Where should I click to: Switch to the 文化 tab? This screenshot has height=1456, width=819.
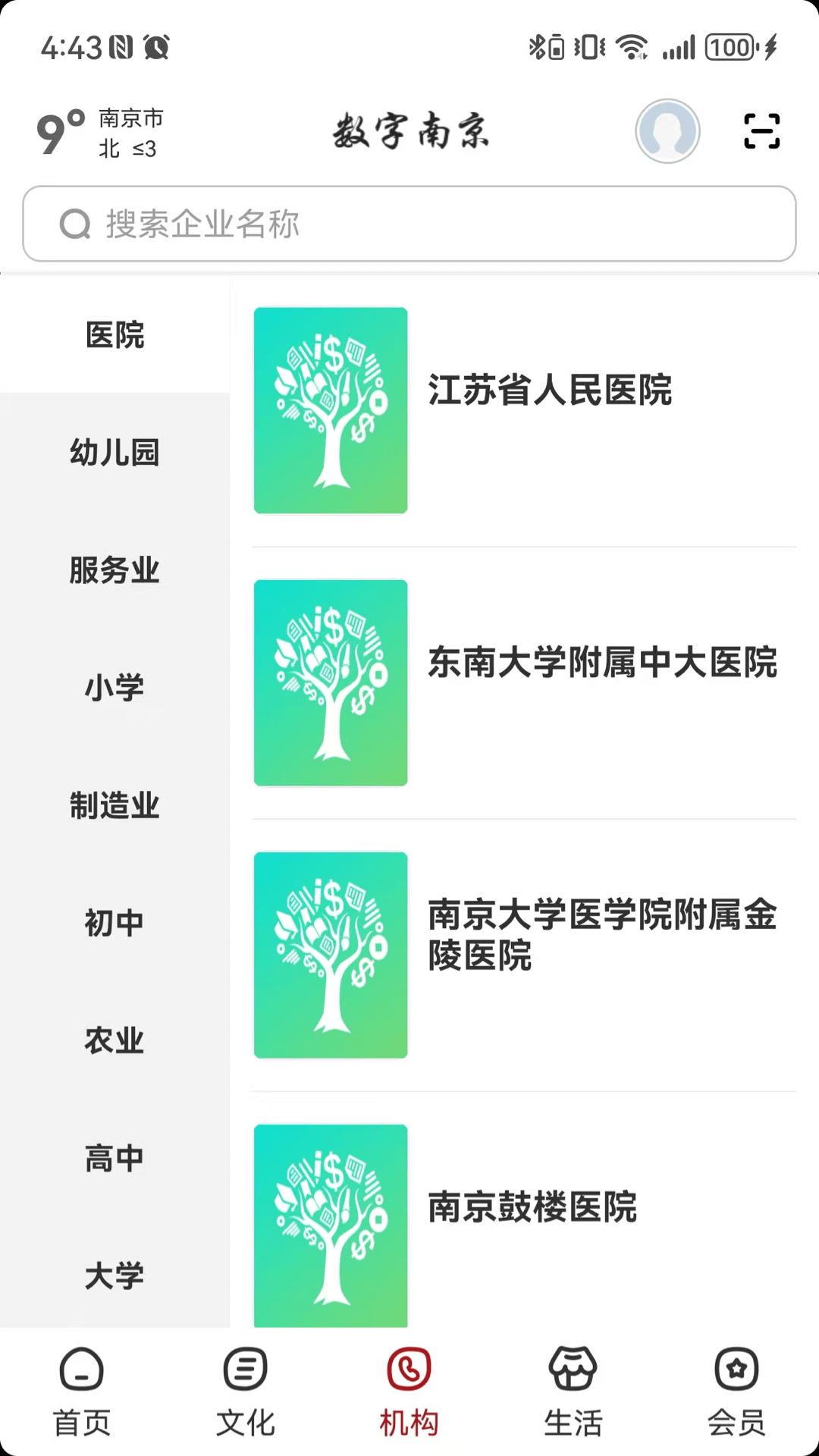[x=246, y=1392]
